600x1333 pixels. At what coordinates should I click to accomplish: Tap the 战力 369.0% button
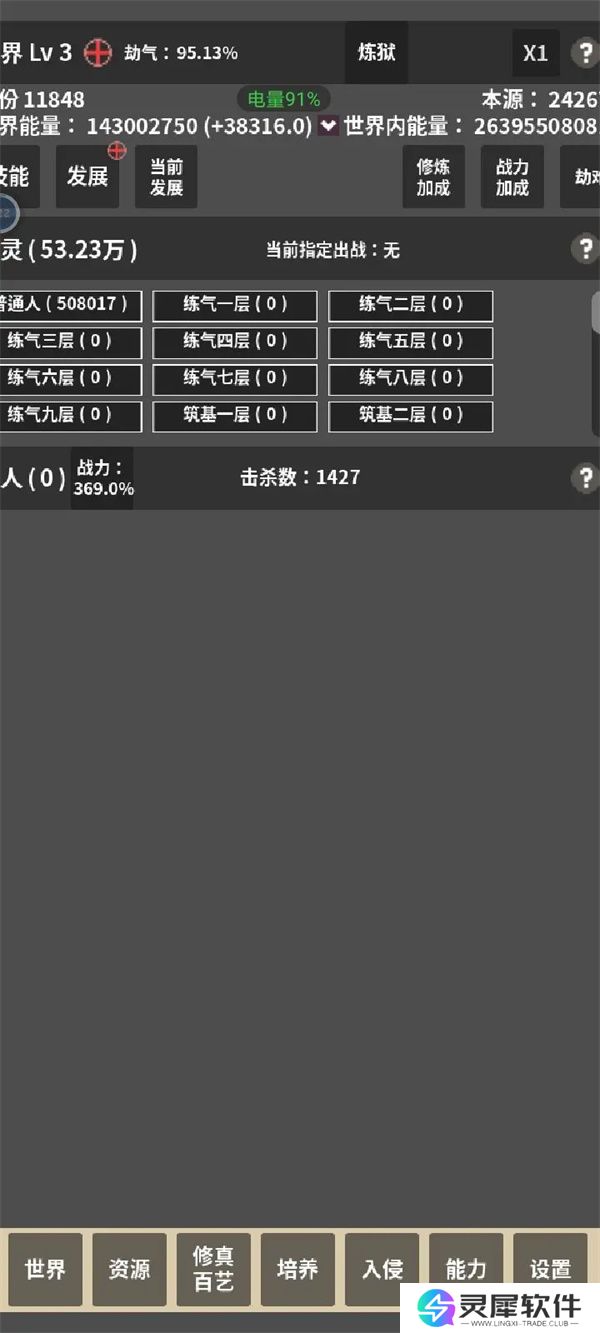(103, 478)
